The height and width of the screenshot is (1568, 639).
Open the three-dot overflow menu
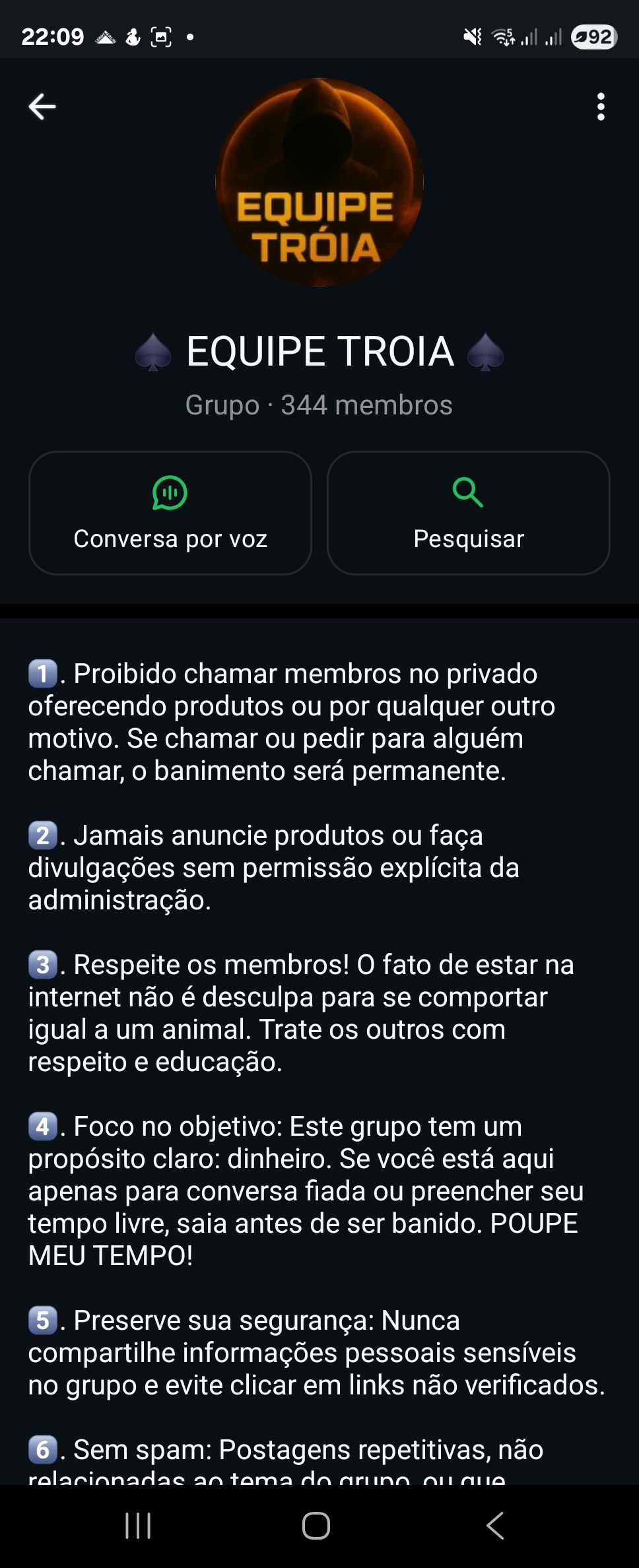click(600, 106)
